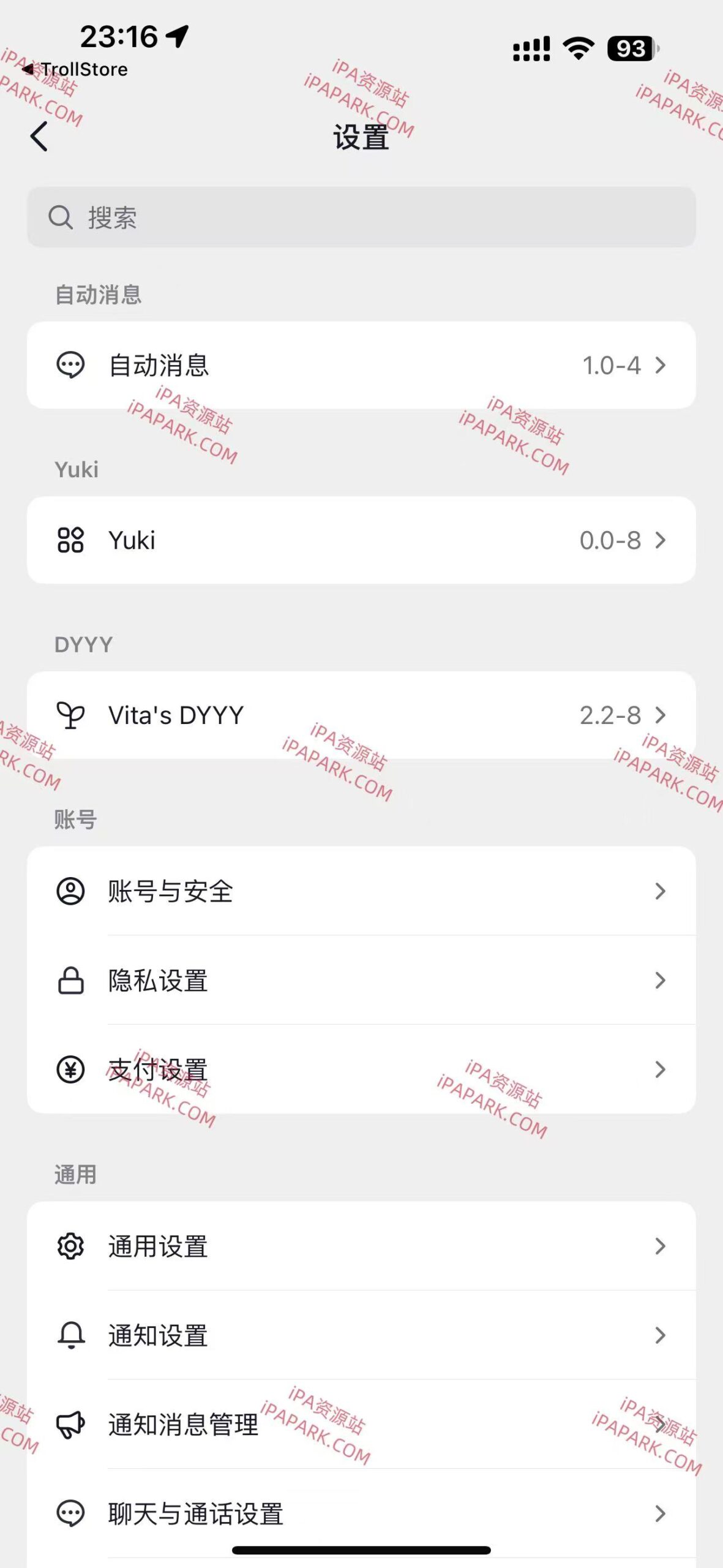Click the 隐私设置 padlock icon
The width and height of the screenshot is (723, 1568).
[72, 981]
